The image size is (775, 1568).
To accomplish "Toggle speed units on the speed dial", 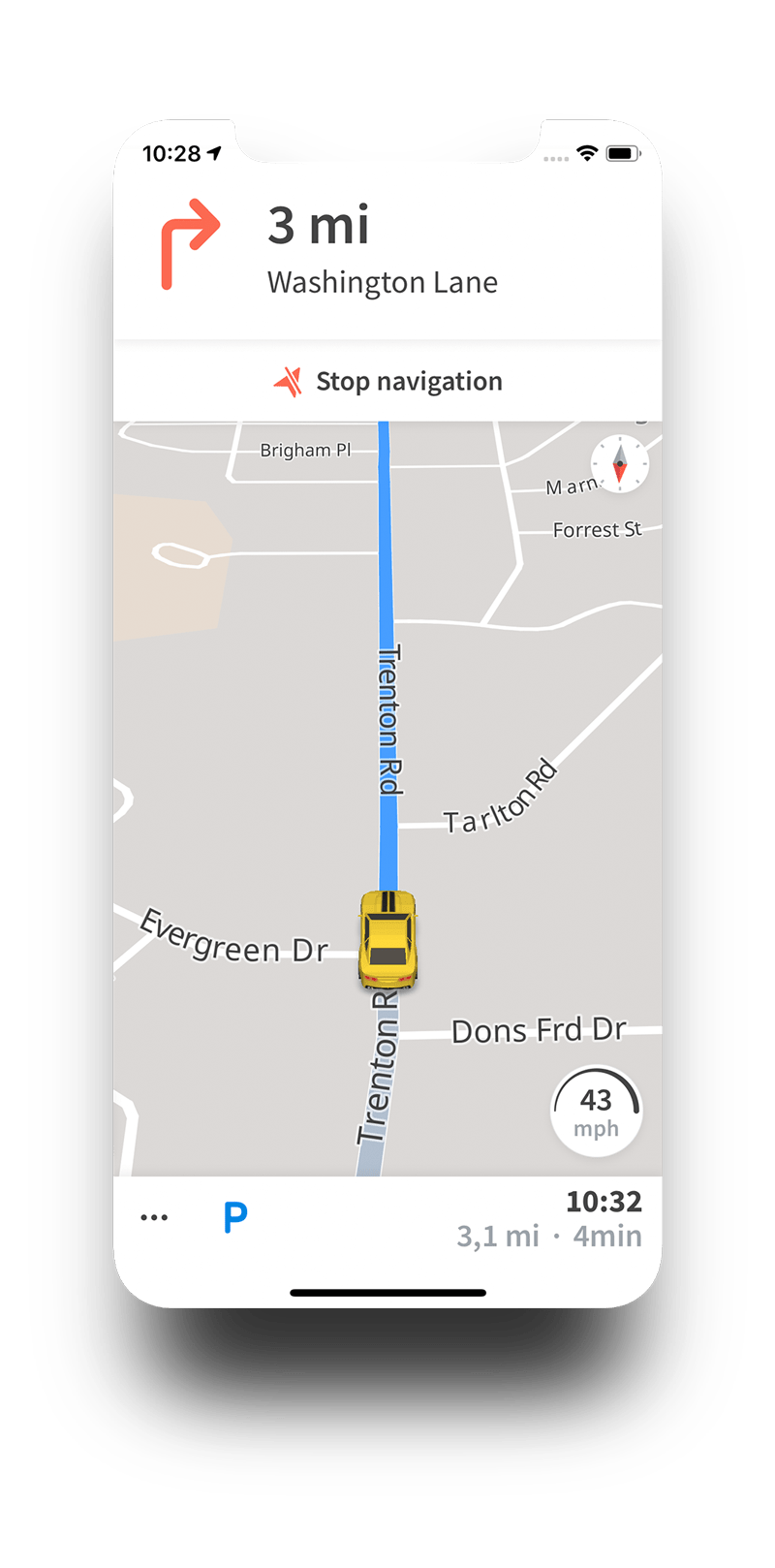I will 599,1127.
